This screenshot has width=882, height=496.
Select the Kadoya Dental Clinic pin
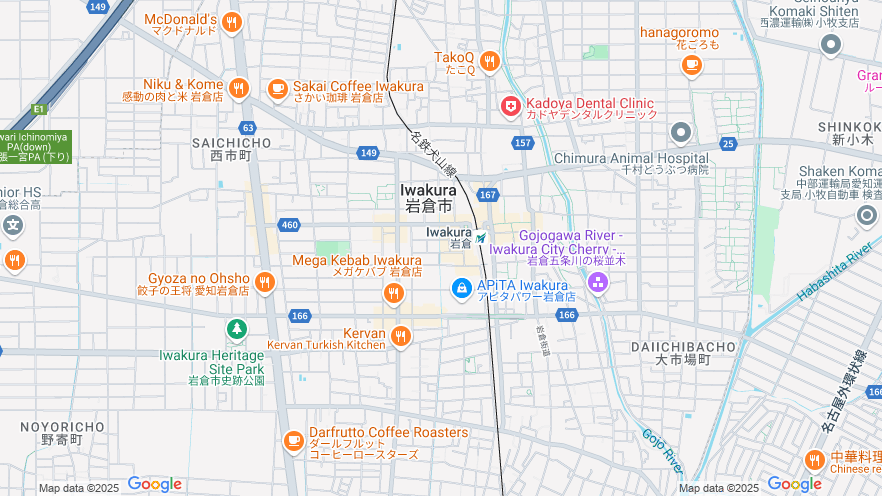(x=511, y=105)
